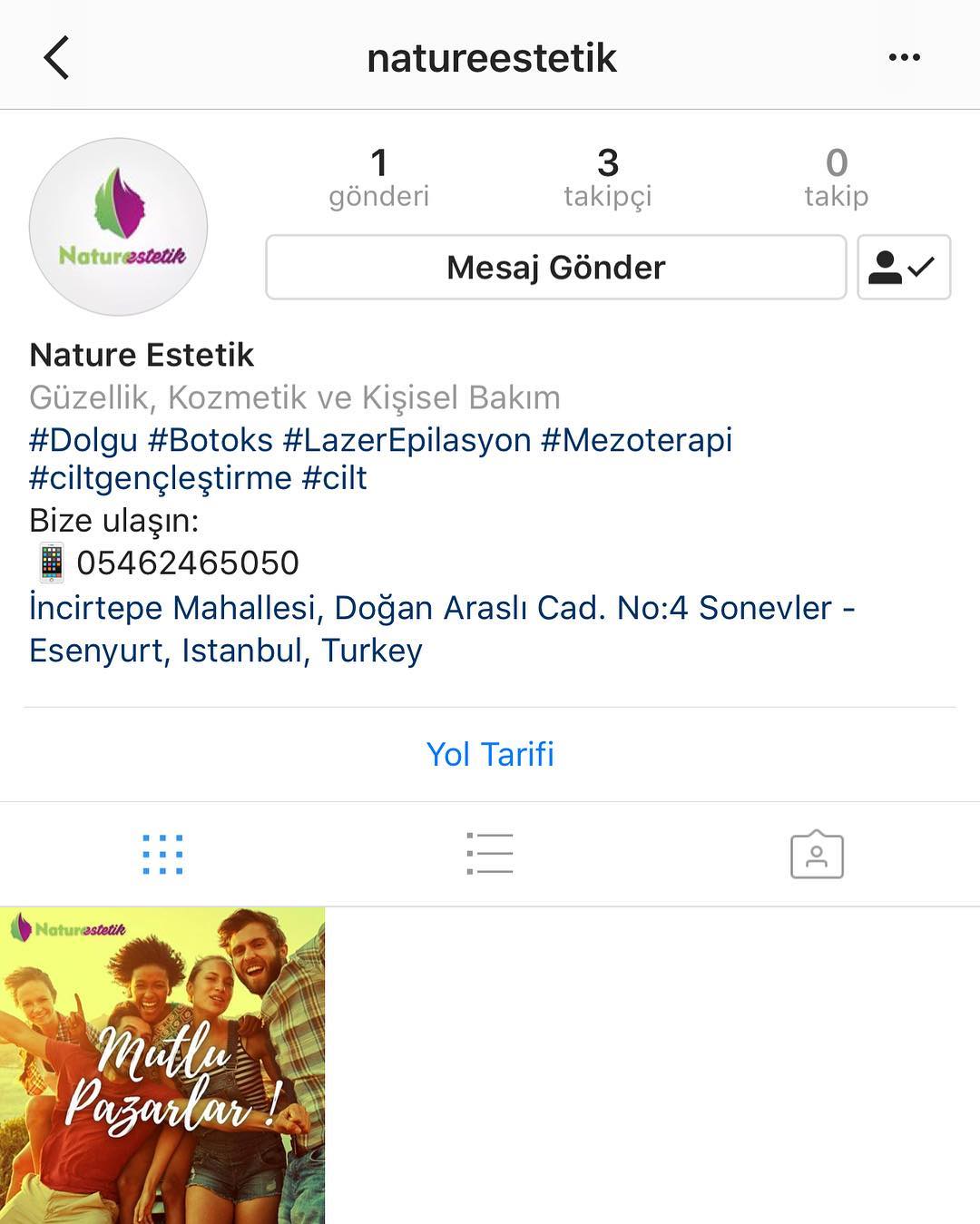This screenshot has height=1224, width=980.
Task: Switch to the grid view tab
Action: (162, 854)
